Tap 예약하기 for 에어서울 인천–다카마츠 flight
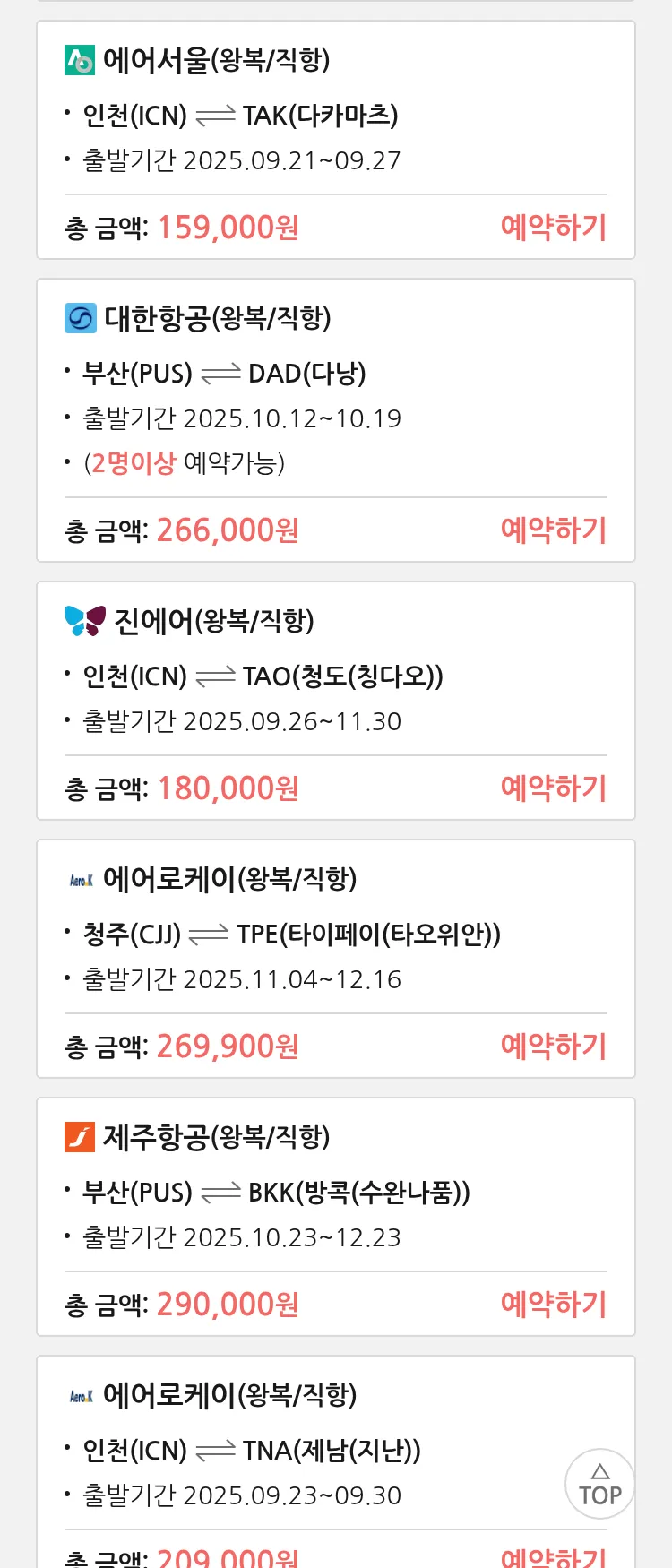 pyautogui.click(x=553, y=228)
